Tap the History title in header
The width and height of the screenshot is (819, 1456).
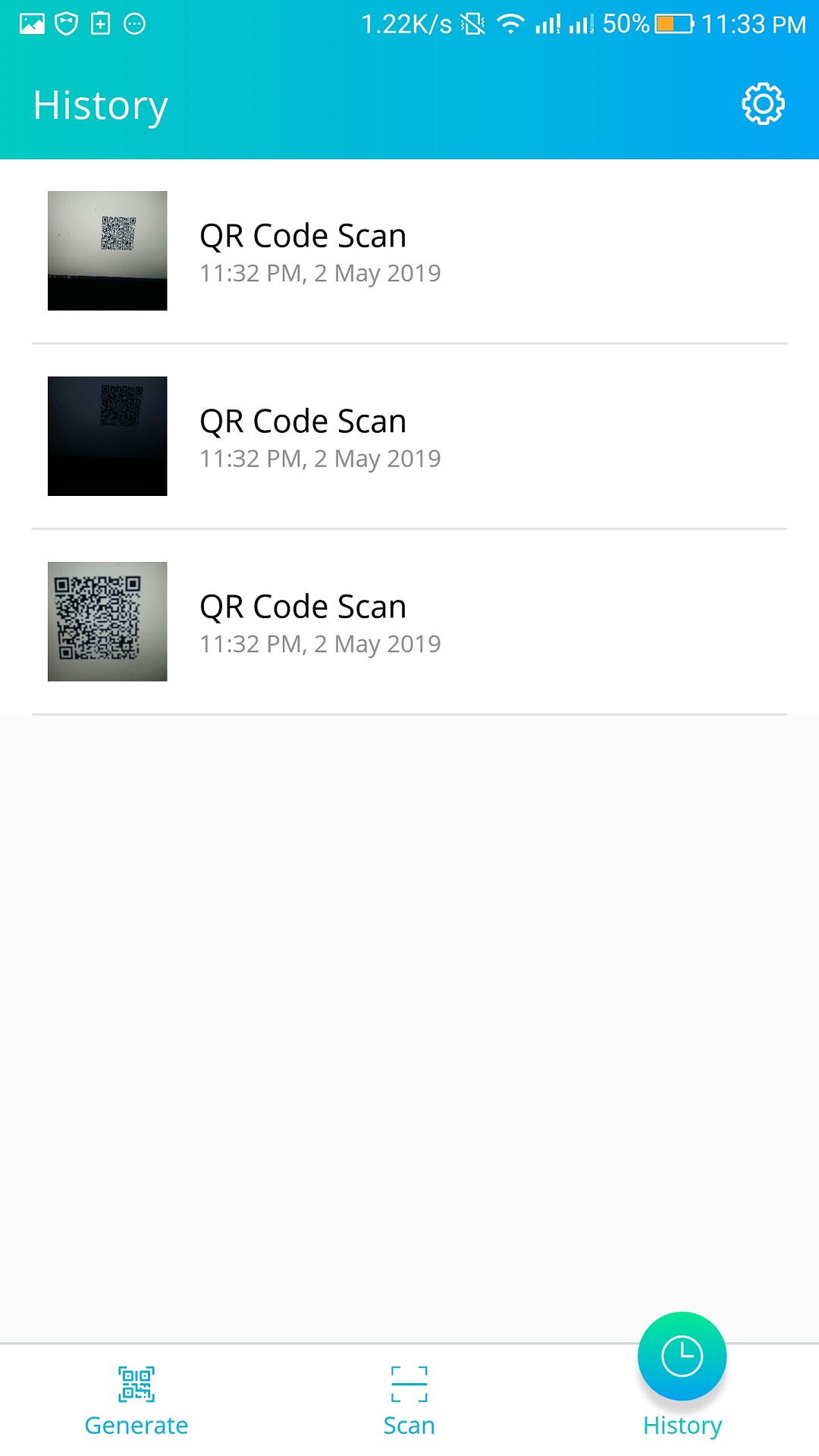click(x=100, y=104)
